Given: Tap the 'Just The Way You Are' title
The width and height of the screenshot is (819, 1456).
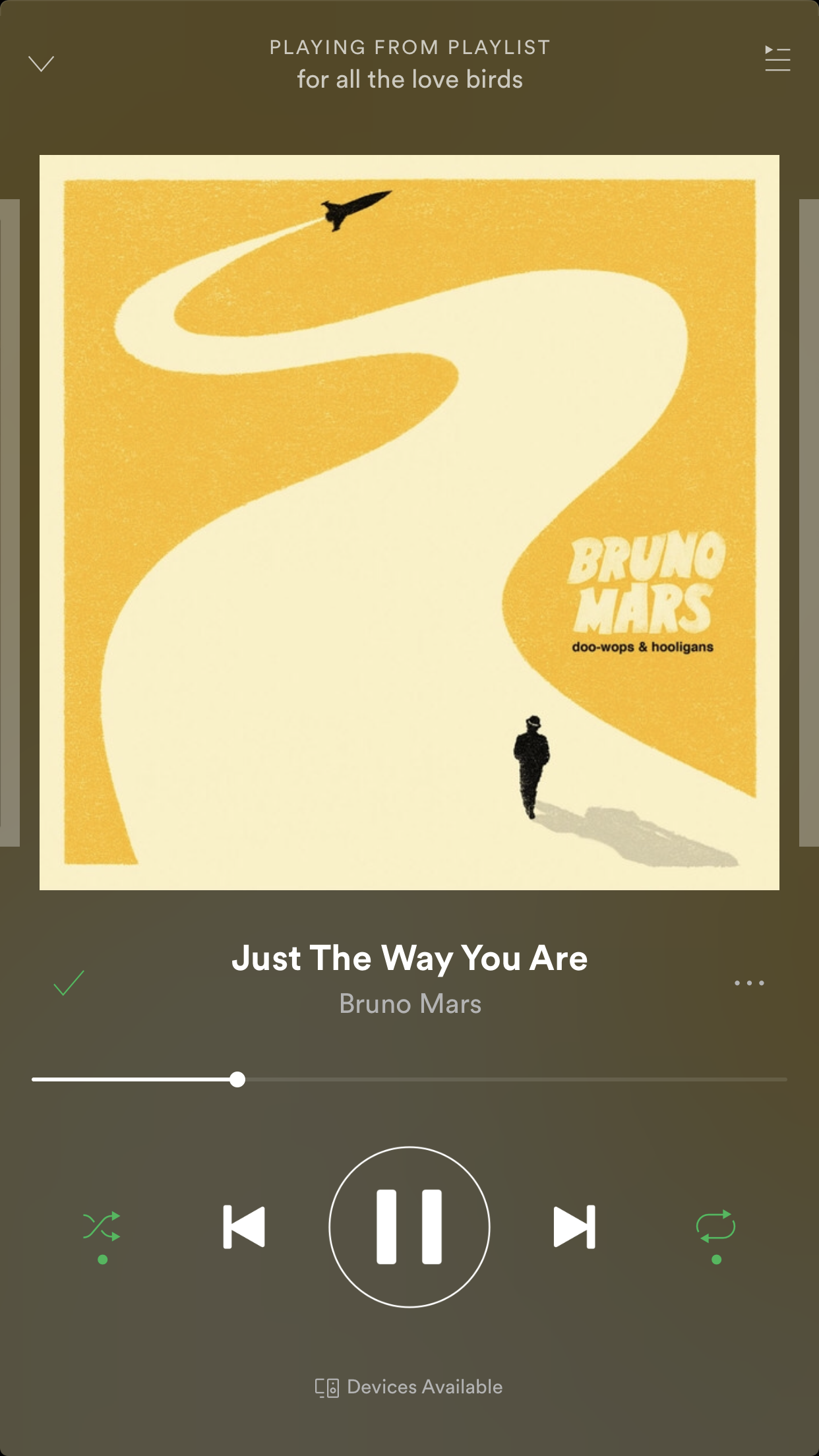Looking at the screenshot, I should coord(409,960).
